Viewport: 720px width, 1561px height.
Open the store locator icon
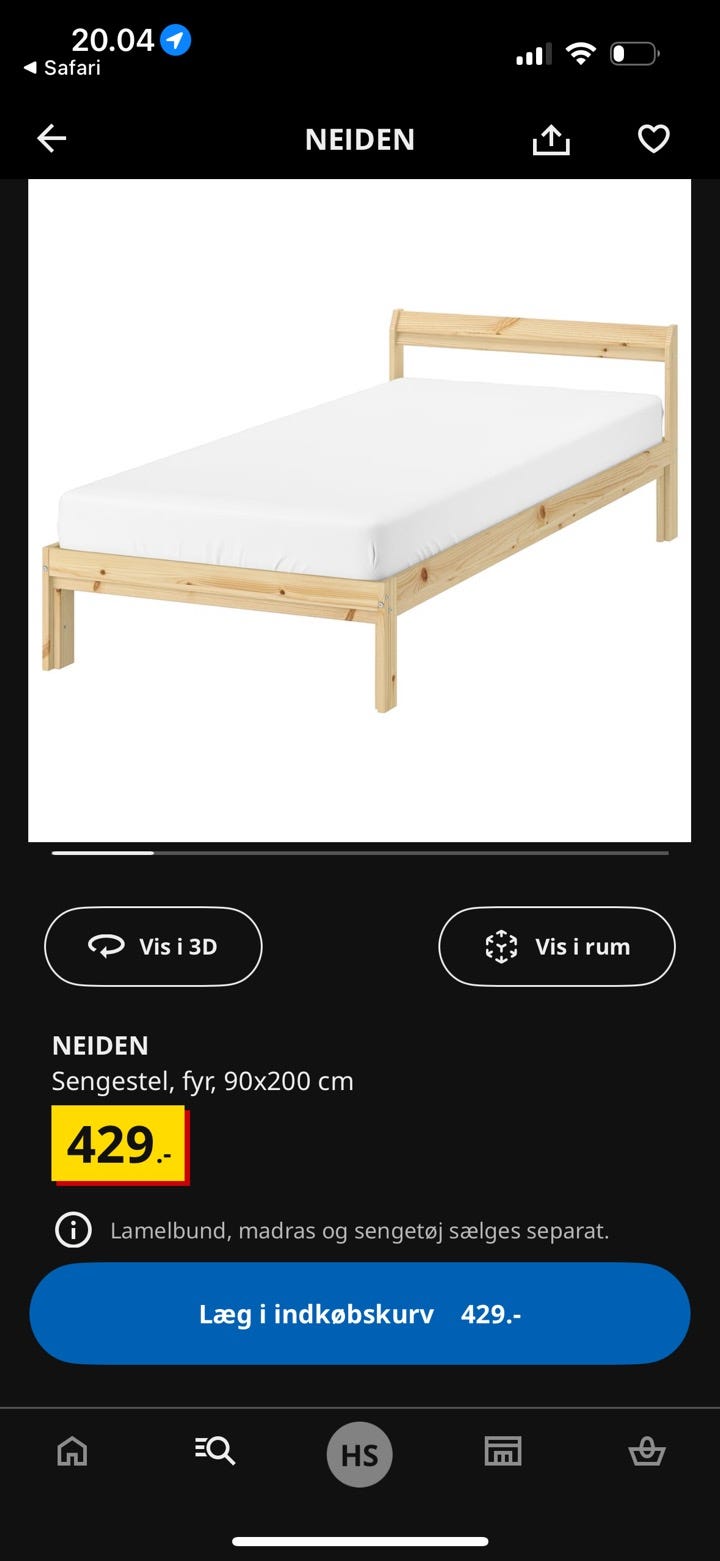pyautogui.click(x=503, y=1454)
